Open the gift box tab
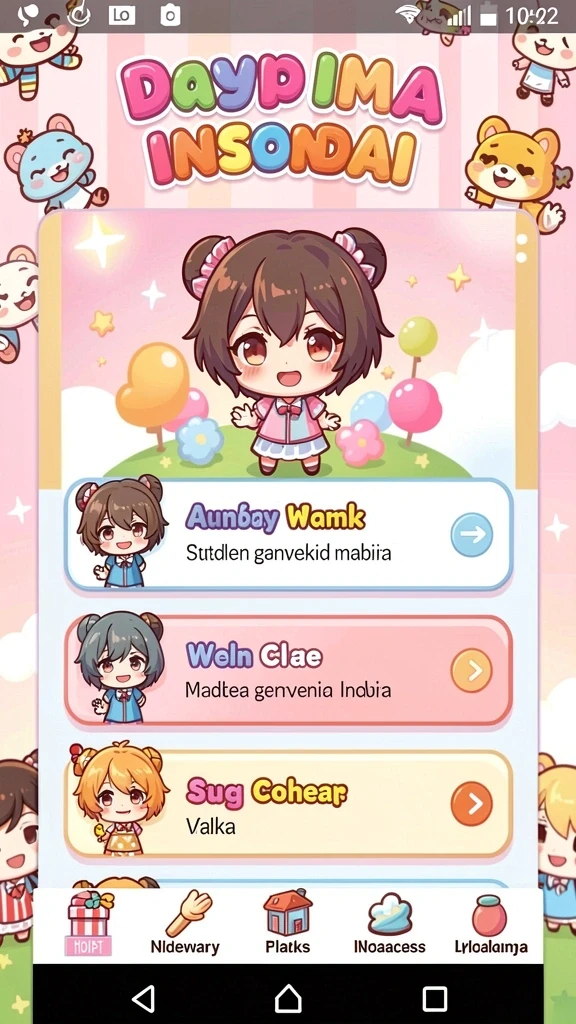 (x=88, y=923)
